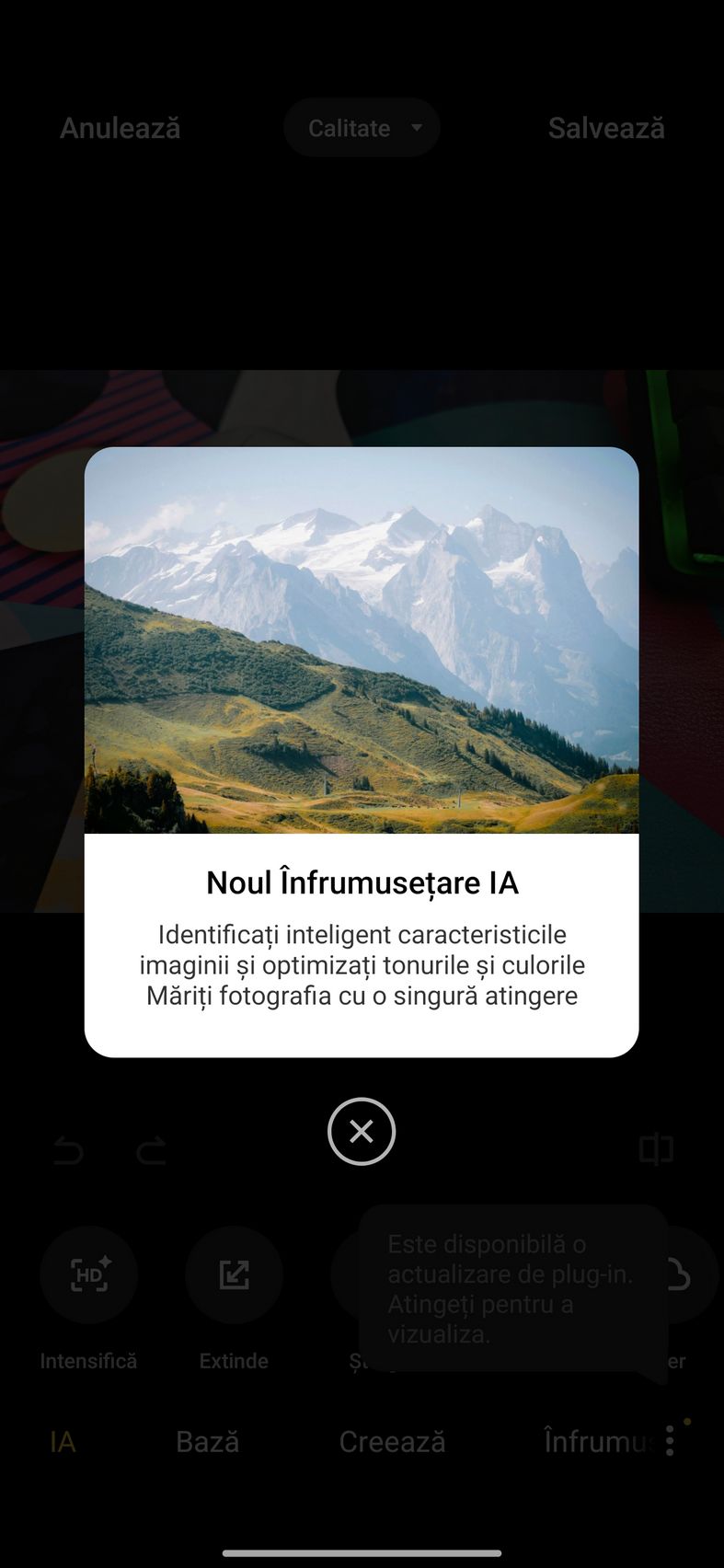Tap Anulează to cancel editing
Image resolution: width=724 pixels, height=1568 pixels.
(x=120, y=128)
